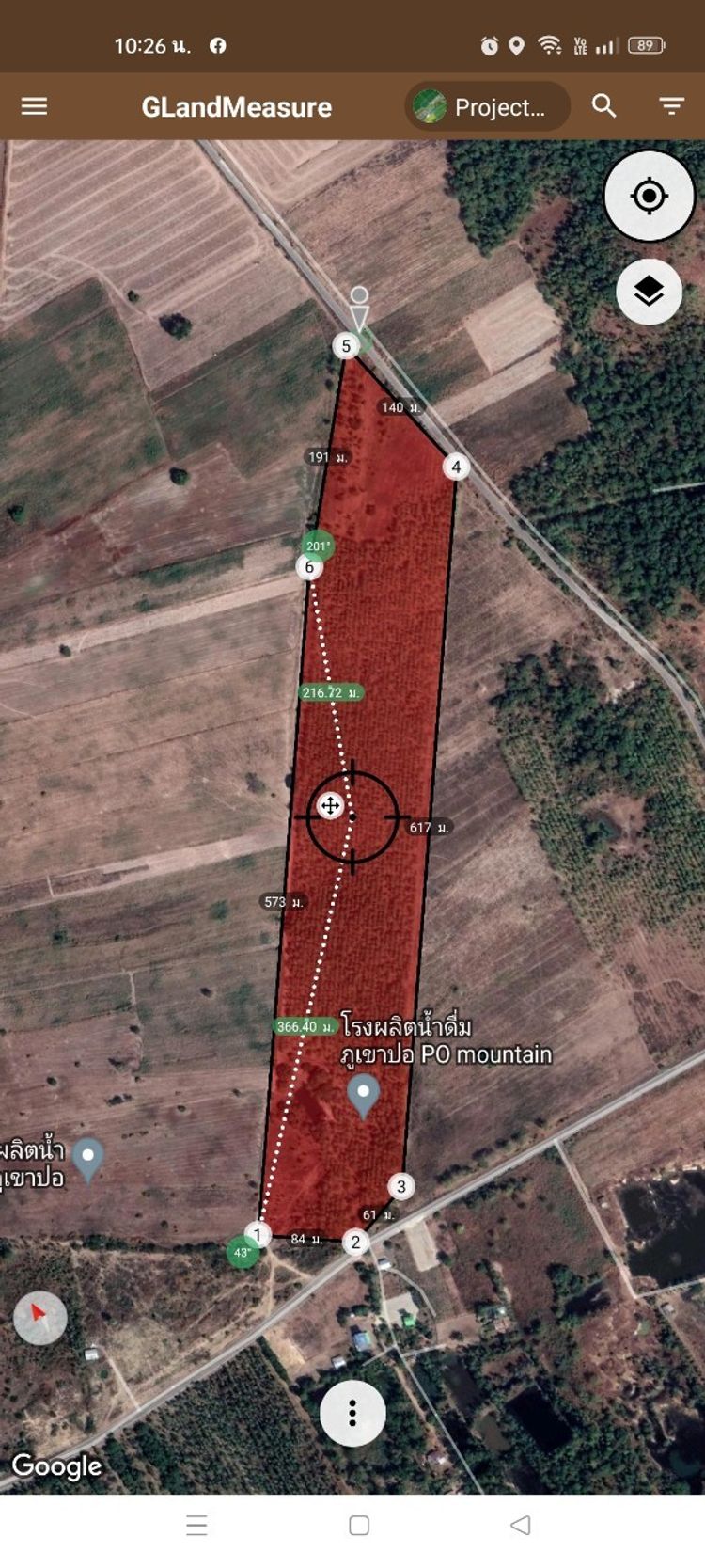Image resolution: width=705 pixels, height=1568 pixels.
Task: Tap the move handle beside the crosshair
Action: [330, 805]
